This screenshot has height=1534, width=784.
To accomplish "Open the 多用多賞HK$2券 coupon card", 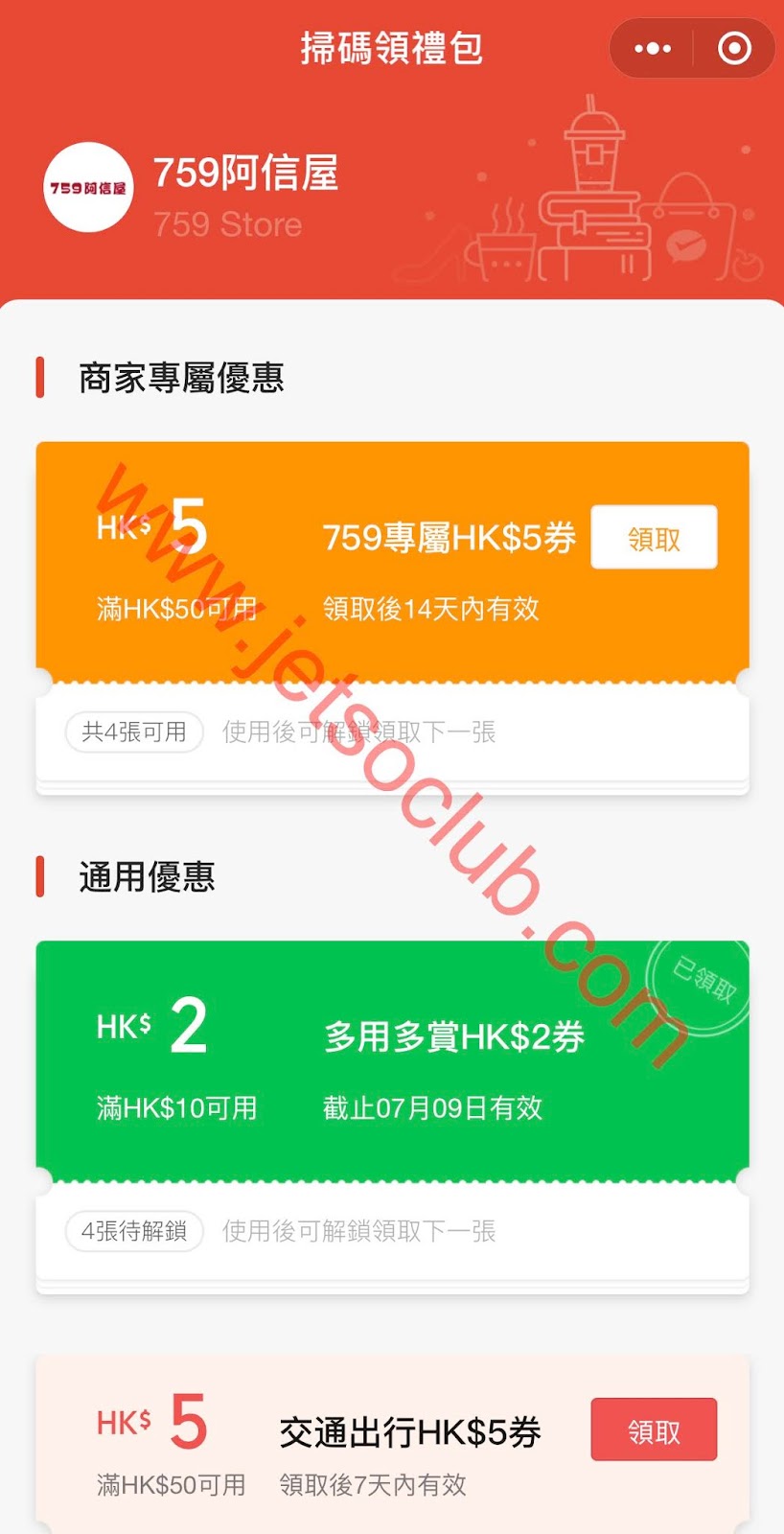I will coord(391,1061).
